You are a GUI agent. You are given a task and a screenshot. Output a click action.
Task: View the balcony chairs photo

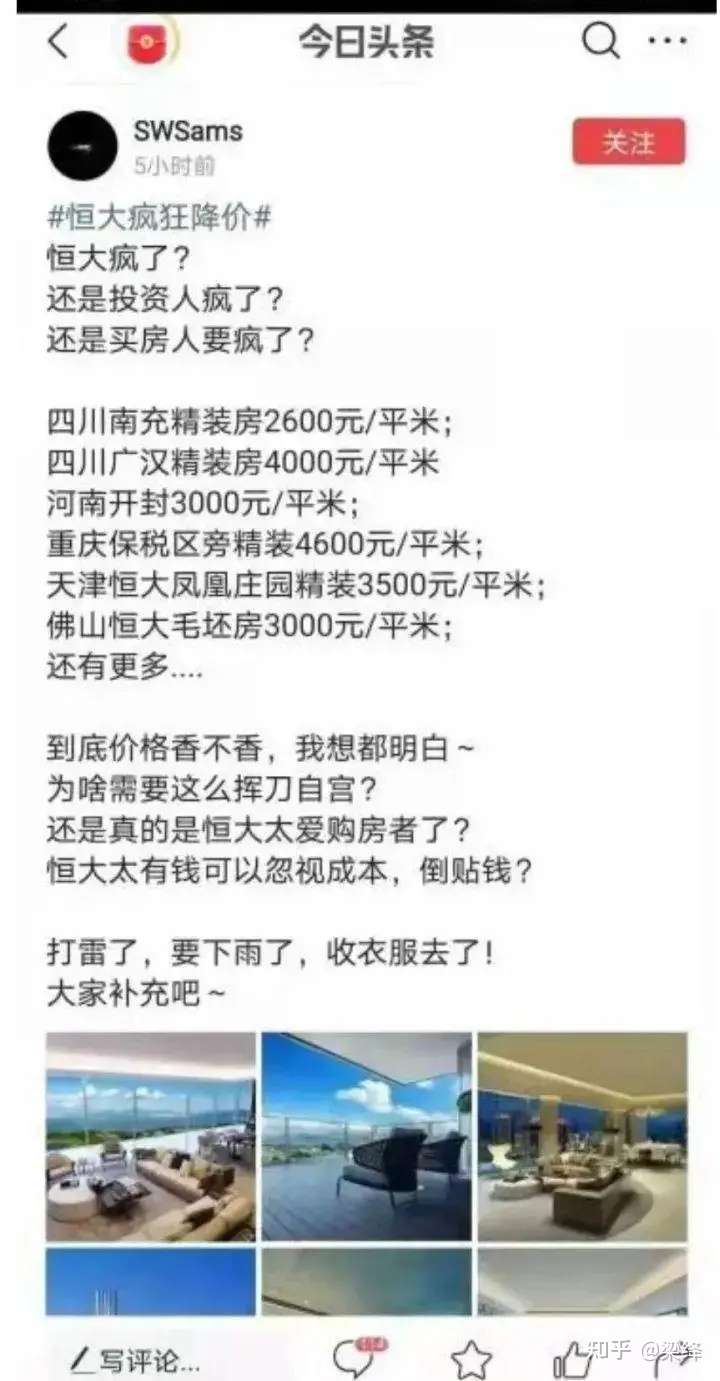[x=366, y=1137]
